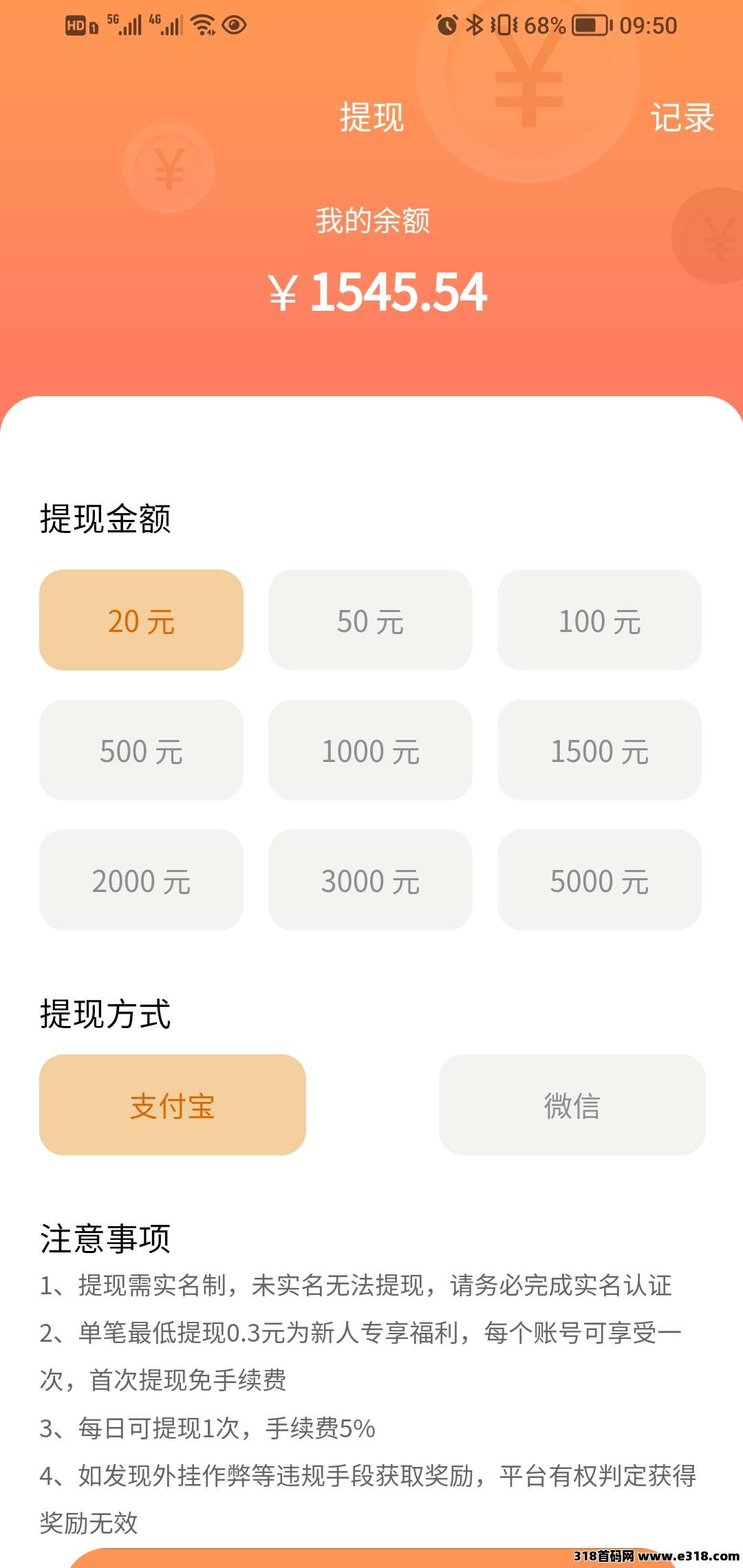Tap the 1500 元 amount chip
The height and width of the screenshot is (1568, 743).
pos(599,750)
